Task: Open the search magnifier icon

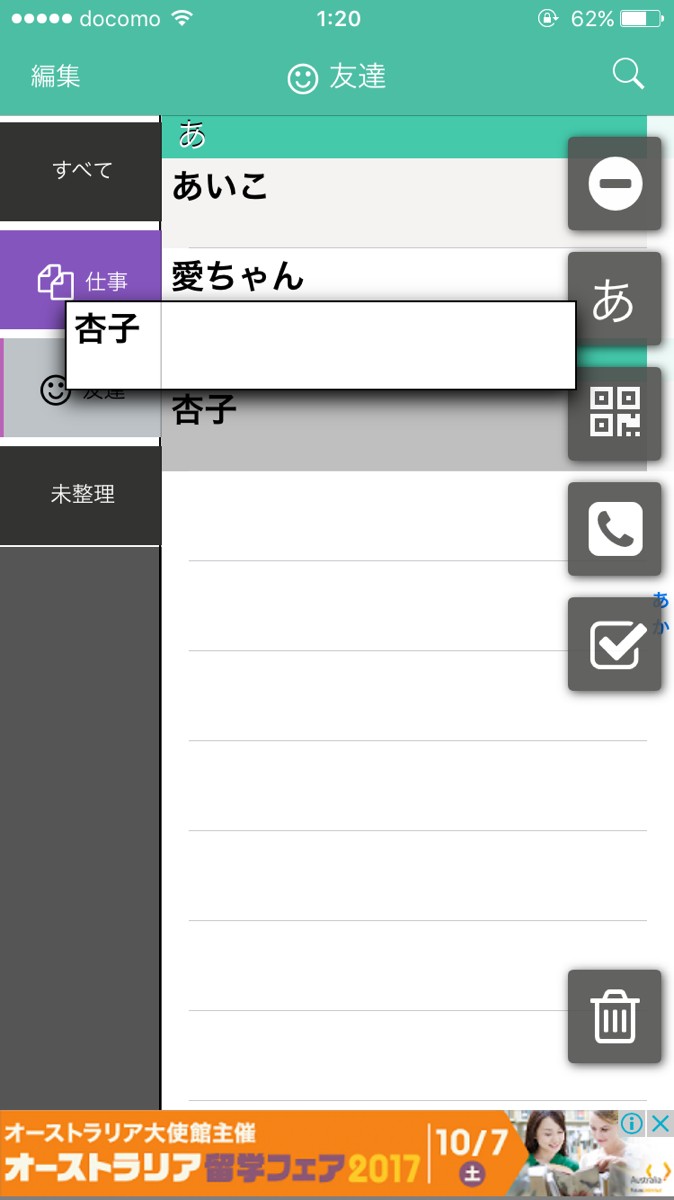Action: click(628, 74)
